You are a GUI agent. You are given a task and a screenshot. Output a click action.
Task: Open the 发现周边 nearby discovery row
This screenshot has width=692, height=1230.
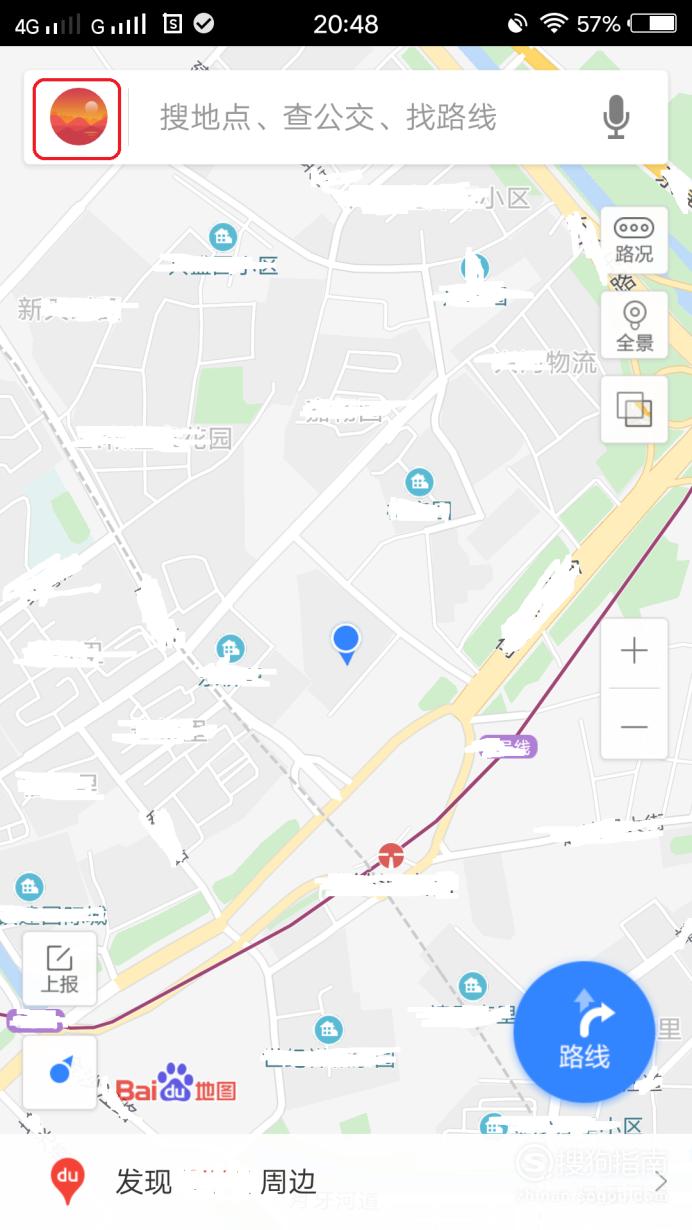(x=346, y=1182)
